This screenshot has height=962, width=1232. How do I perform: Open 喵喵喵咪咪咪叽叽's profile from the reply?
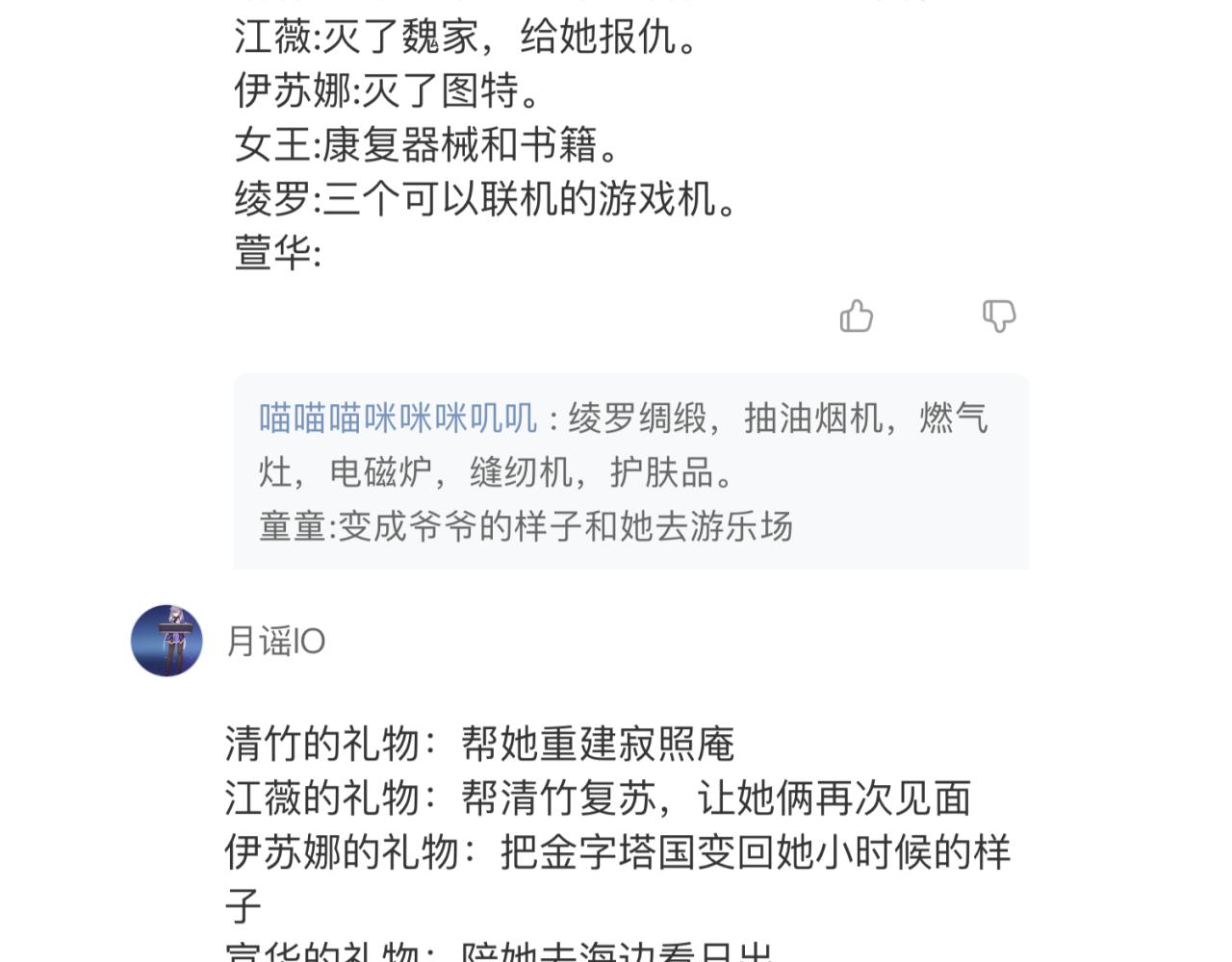pyautogui.click(x=398, y=418)
